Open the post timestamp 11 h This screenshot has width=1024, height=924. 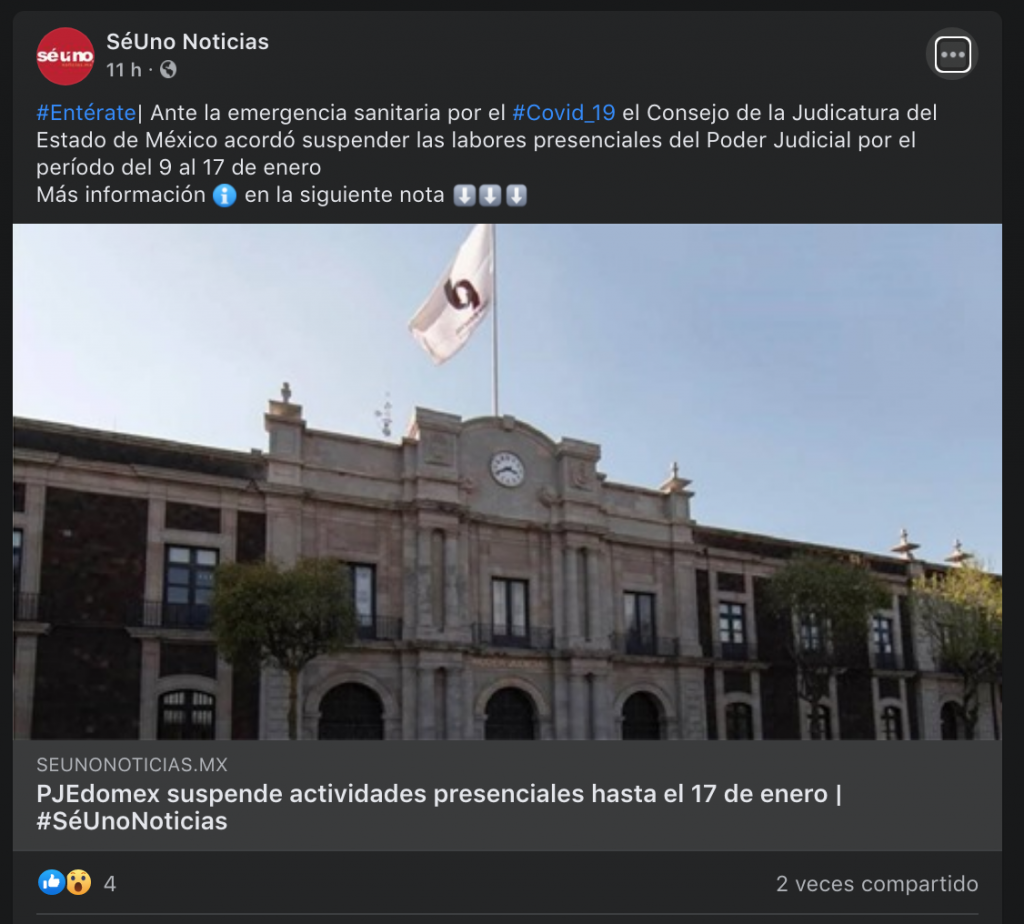124,69
